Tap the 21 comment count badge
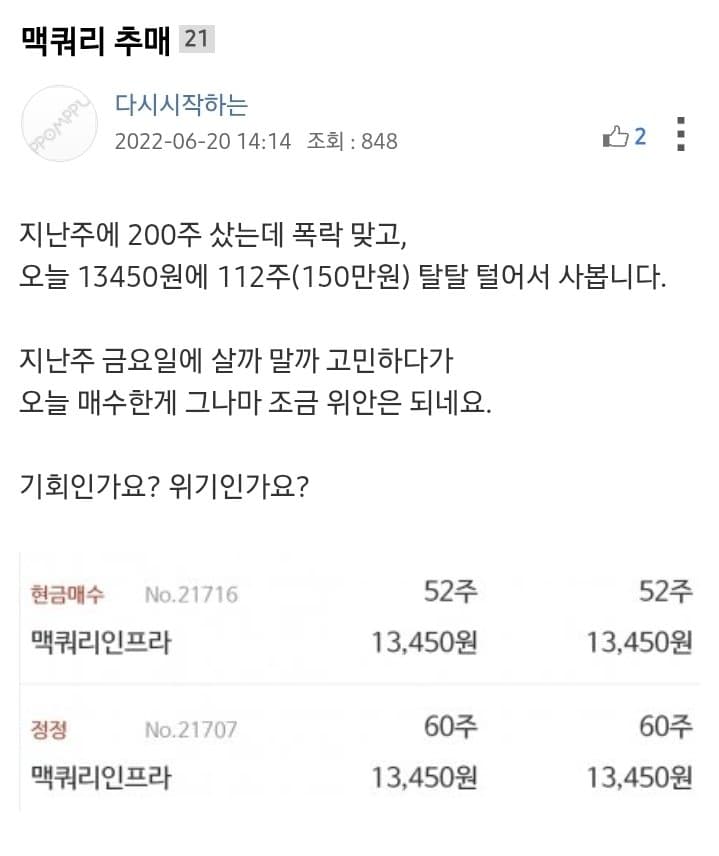This screenshot has width=719, height=856. (197, 39)
